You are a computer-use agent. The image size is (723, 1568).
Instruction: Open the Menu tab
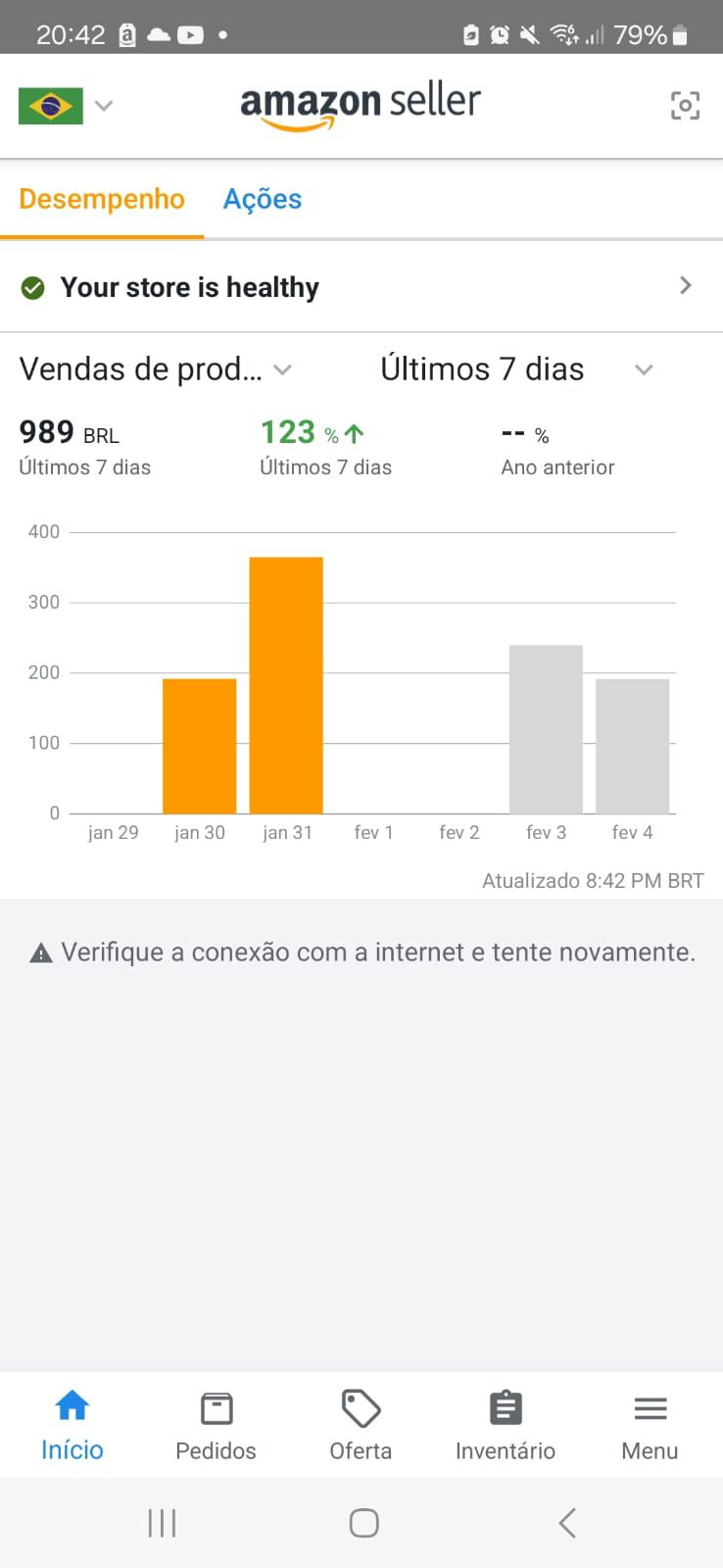pos(650,1425)
